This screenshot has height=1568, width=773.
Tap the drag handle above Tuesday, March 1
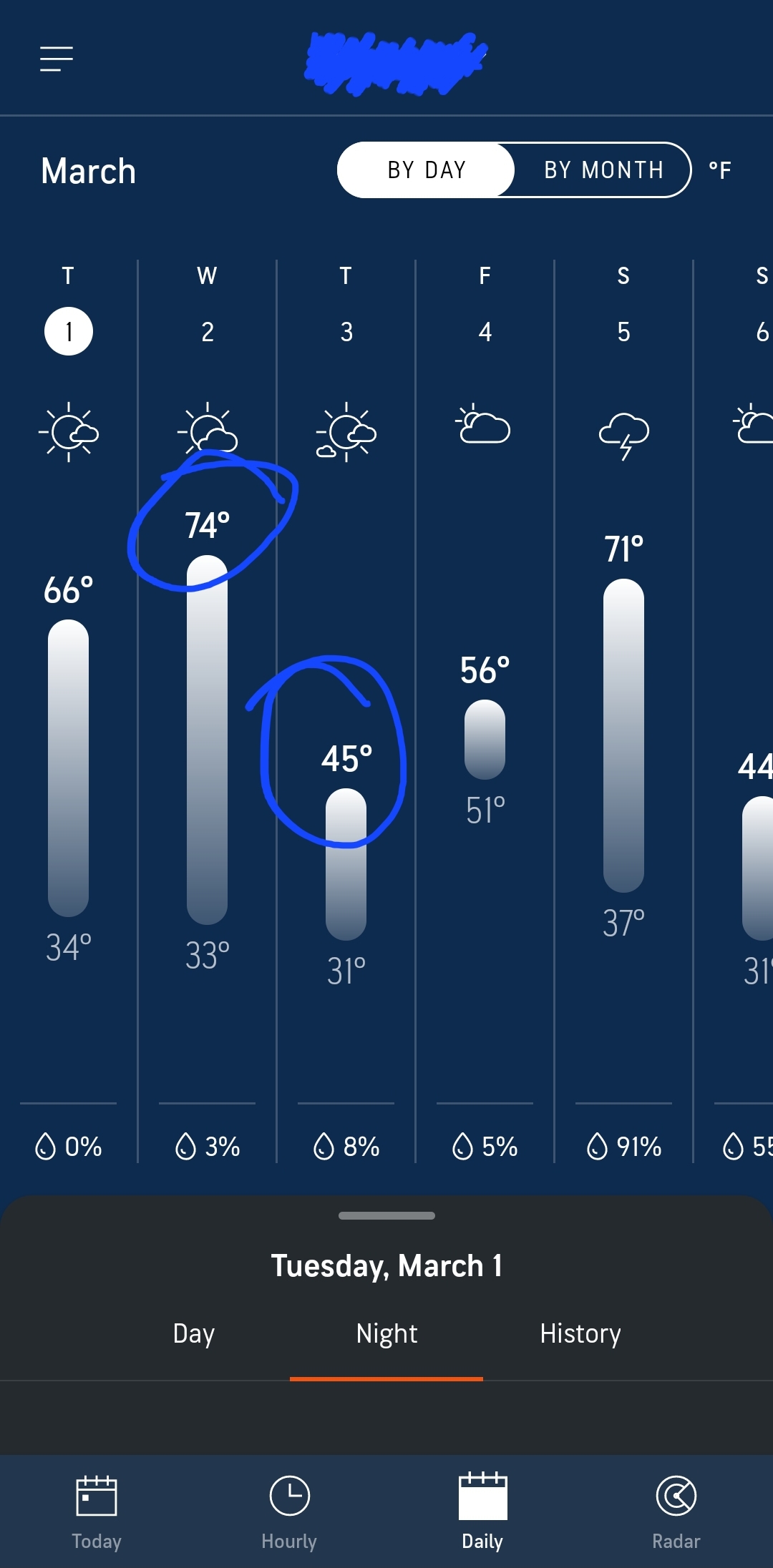click(x=386, y=1215)
